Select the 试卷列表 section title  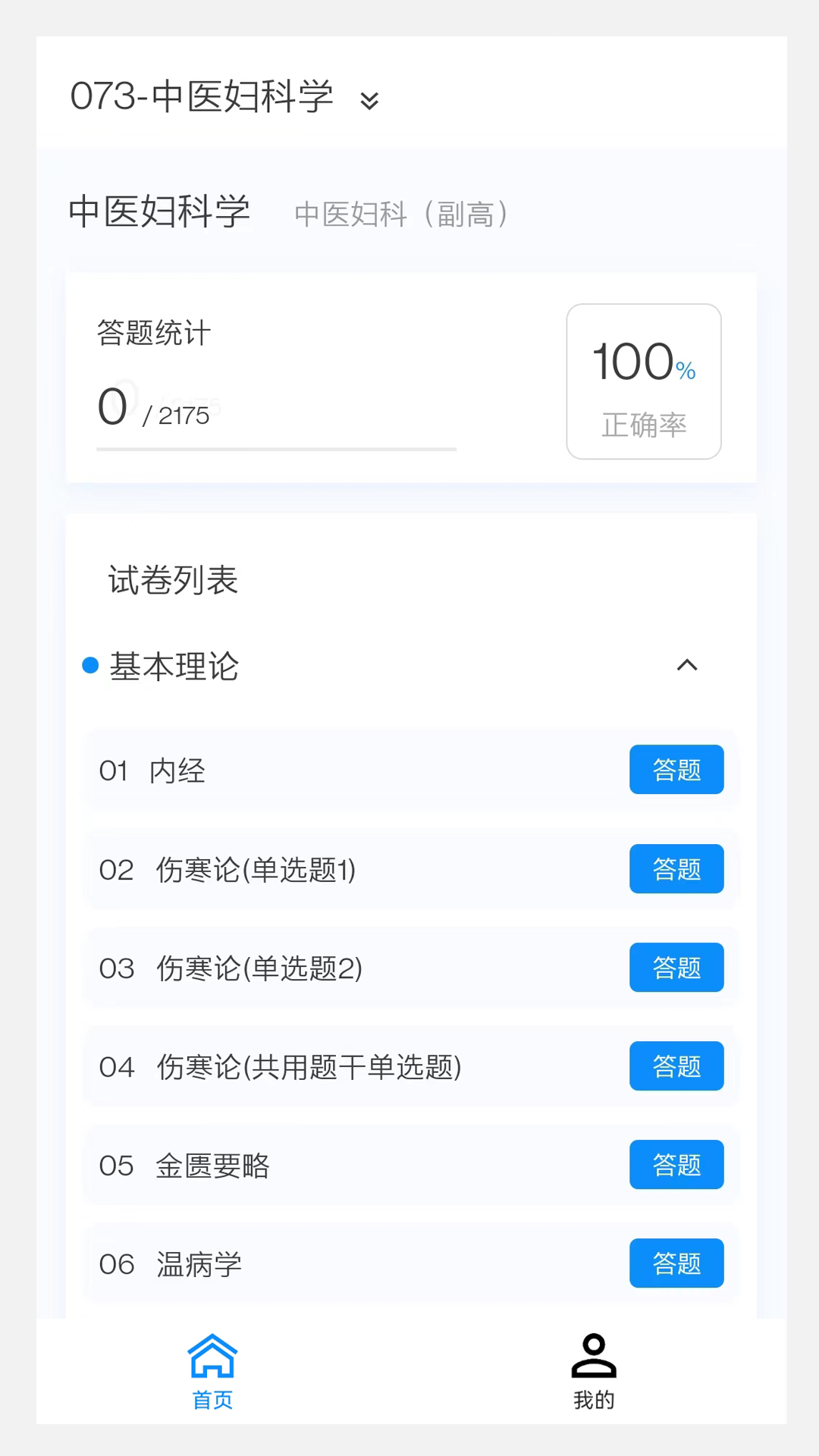(172, 580)
